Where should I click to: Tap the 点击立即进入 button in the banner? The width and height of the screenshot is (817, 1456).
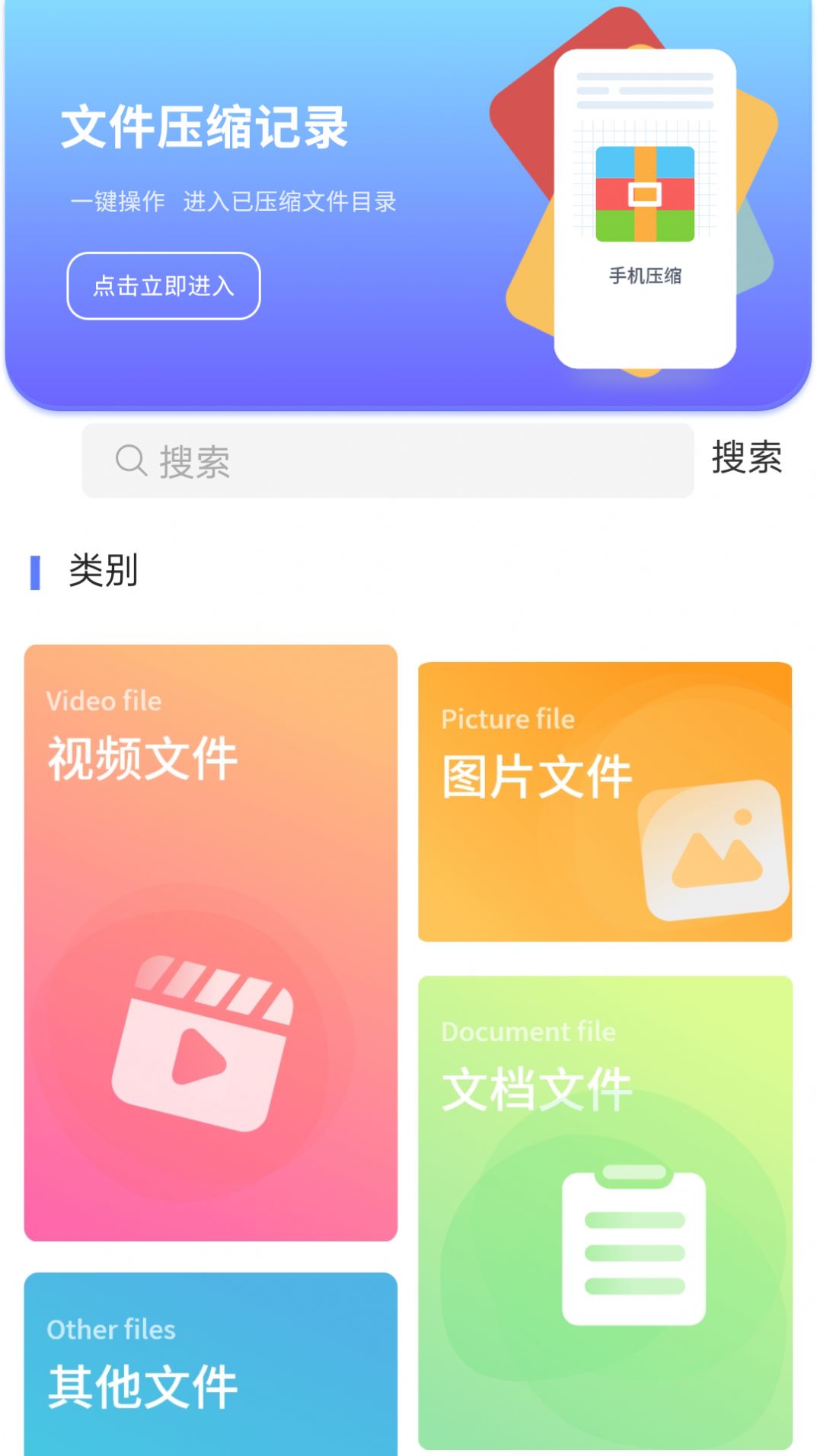[x=165, y=287]
